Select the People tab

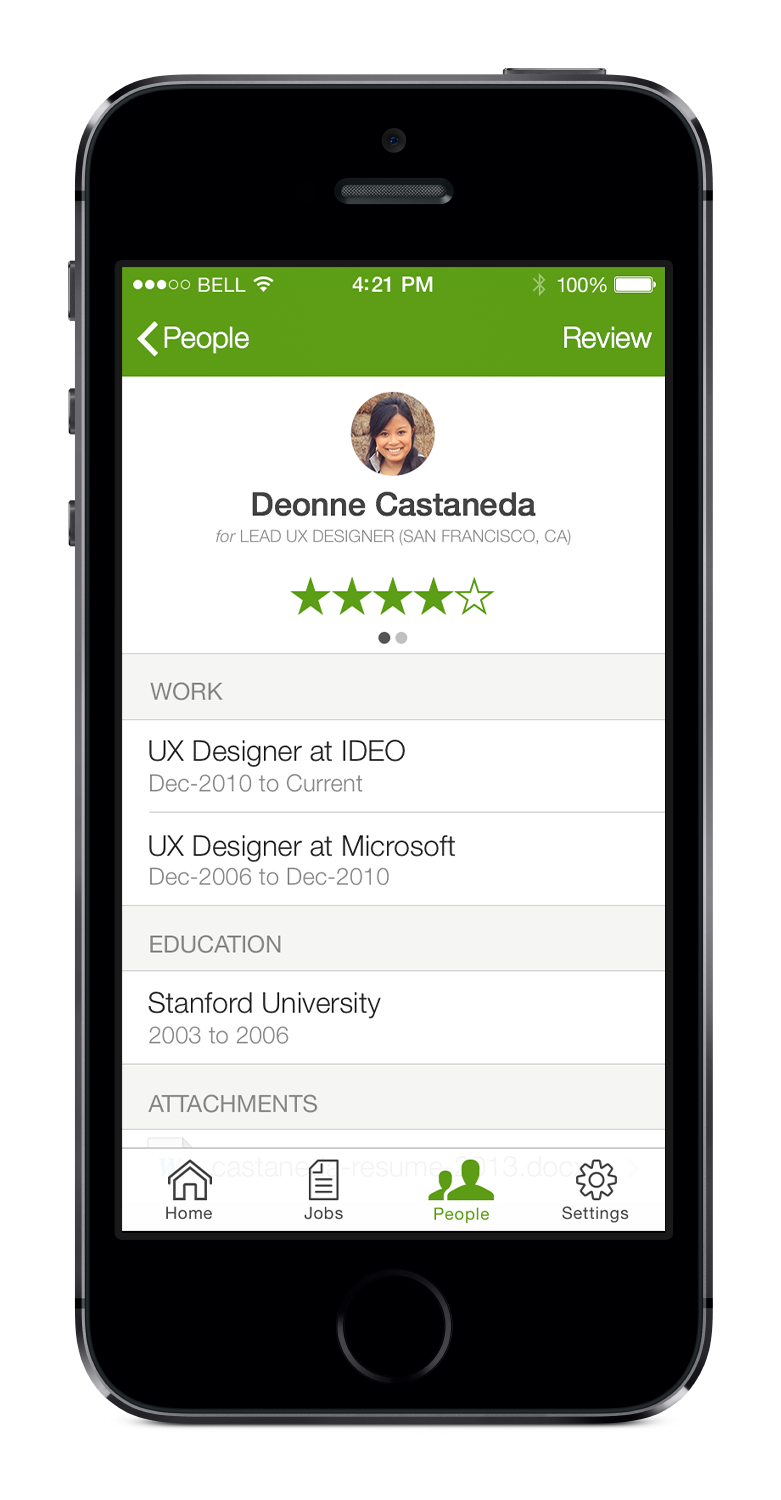pyautogui.click(x=461, y=1191)
